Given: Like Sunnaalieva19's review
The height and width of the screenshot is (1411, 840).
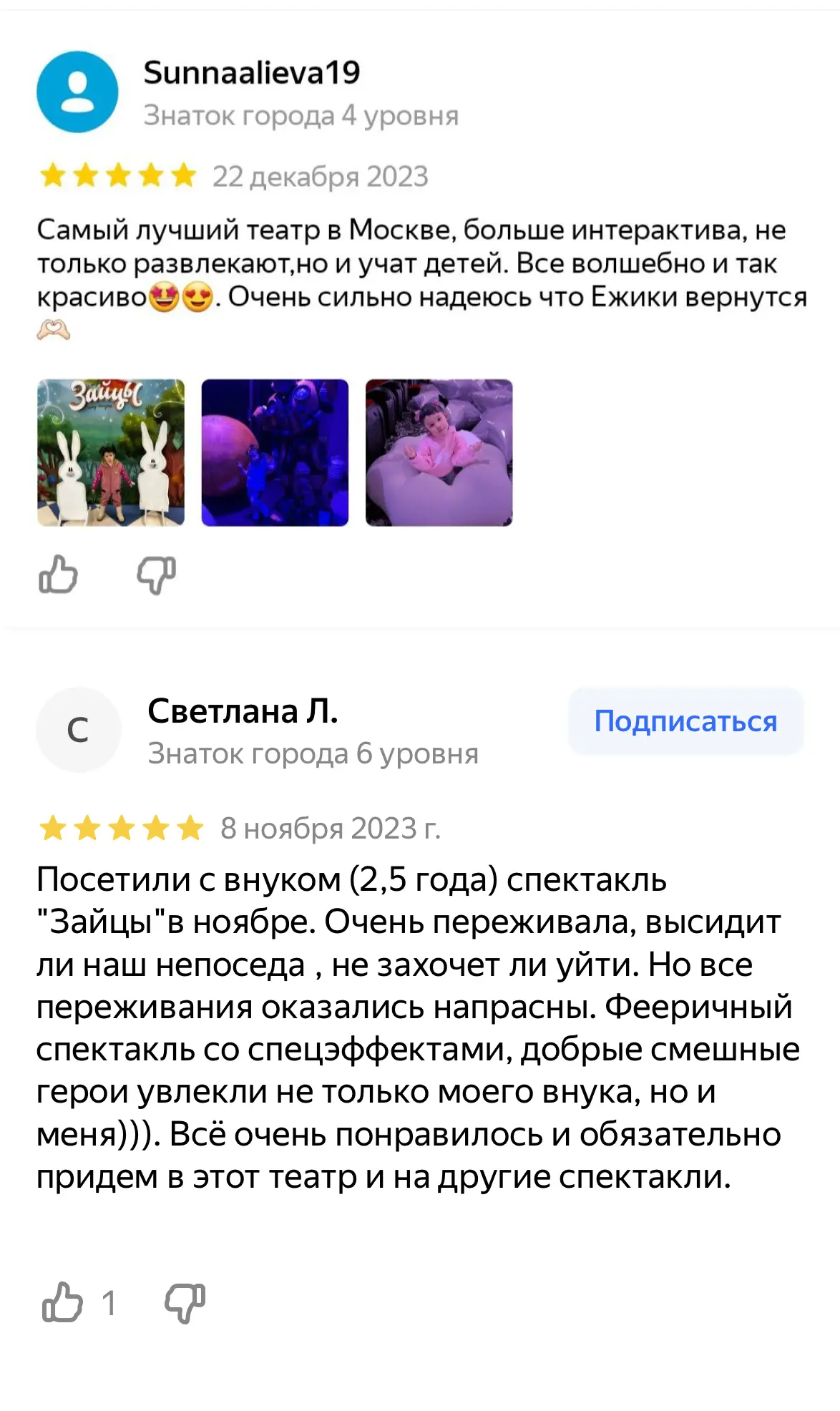Looking at the screenshot, I should tap(58, 575).
